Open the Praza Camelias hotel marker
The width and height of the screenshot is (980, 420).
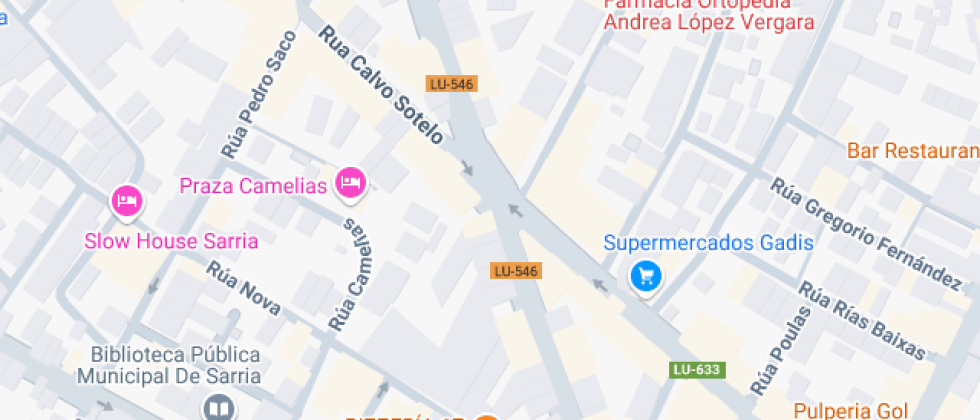(x=350, y=182)
